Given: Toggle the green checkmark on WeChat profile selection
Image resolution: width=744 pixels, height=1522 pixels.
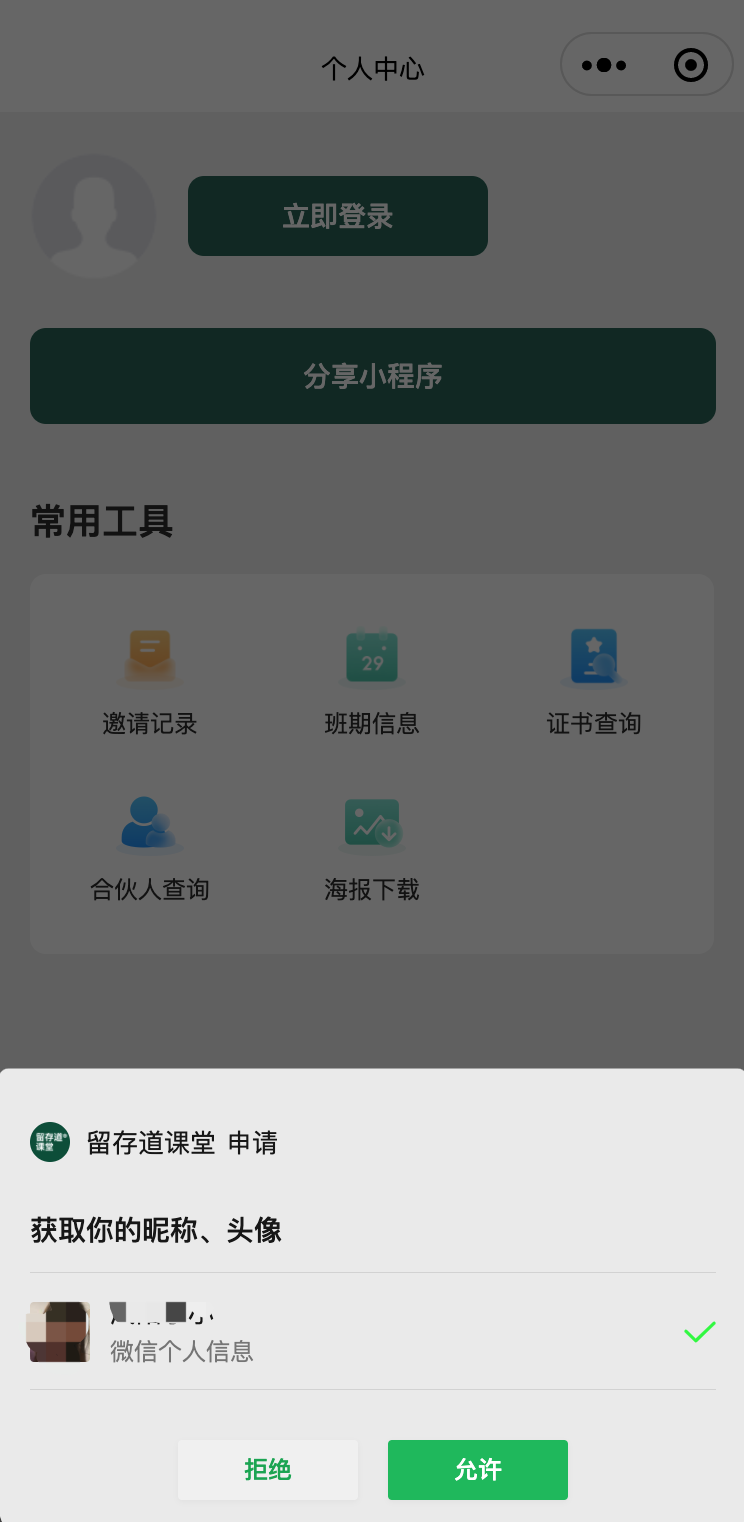Looking at the screenshot, I should coord(699,1331).
